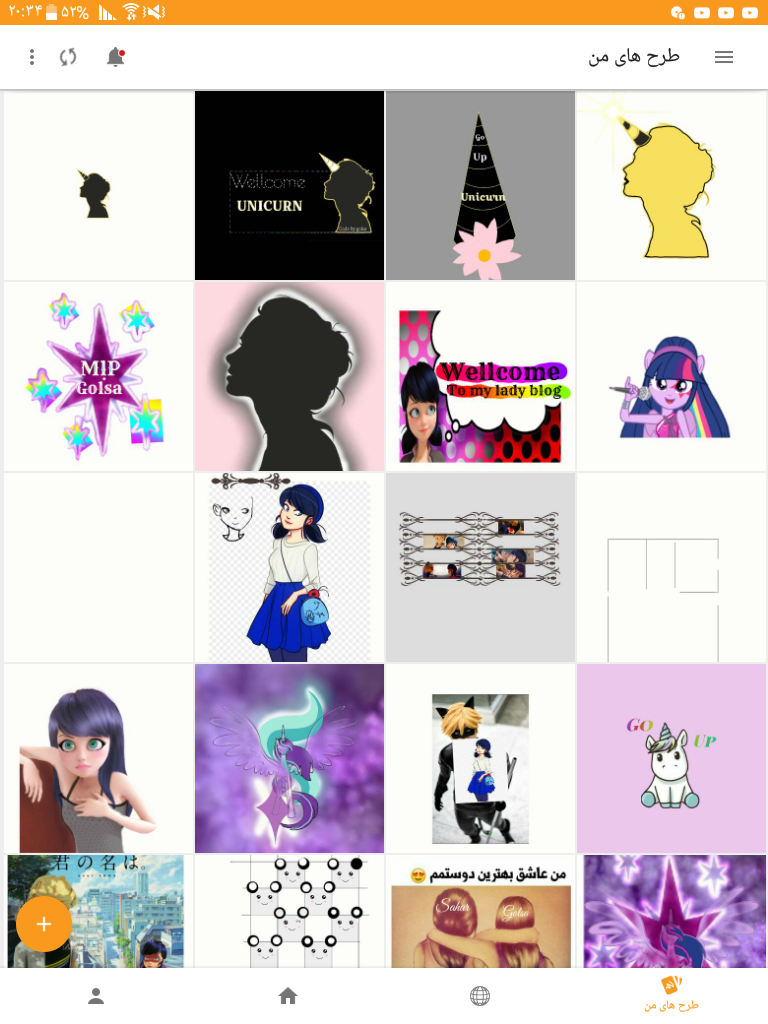
Task: Open the Go Up Unicorn cone design
Action: tap(480, 186)
